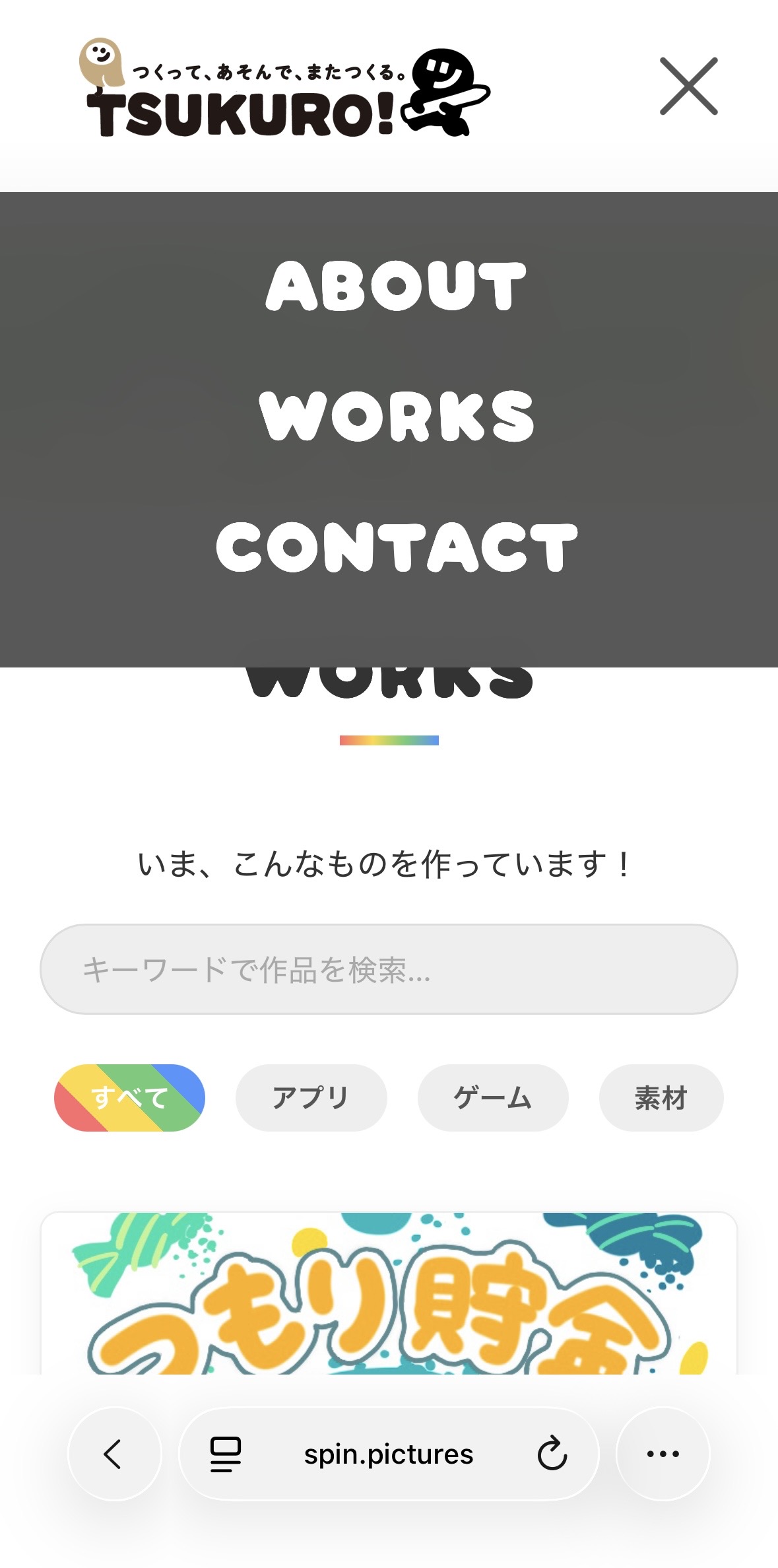Open the つもり貯金 work card
The width and height of the screenshot is (778, 1568).
pos(389,1294)
